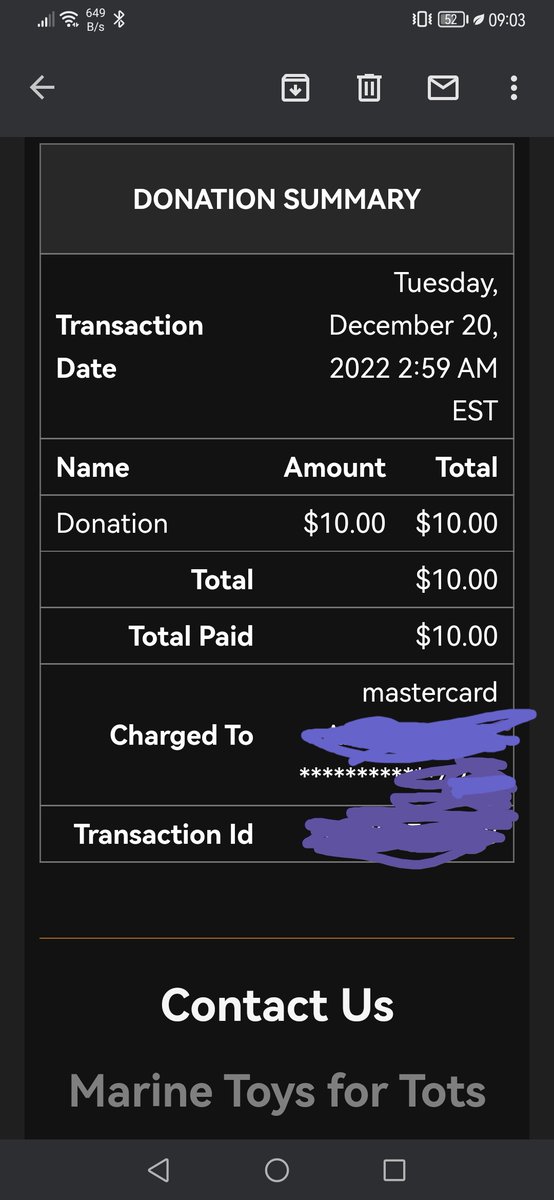Screen dimensions: 554x1200
Task: Open the overflow menu
Action: 513,88
